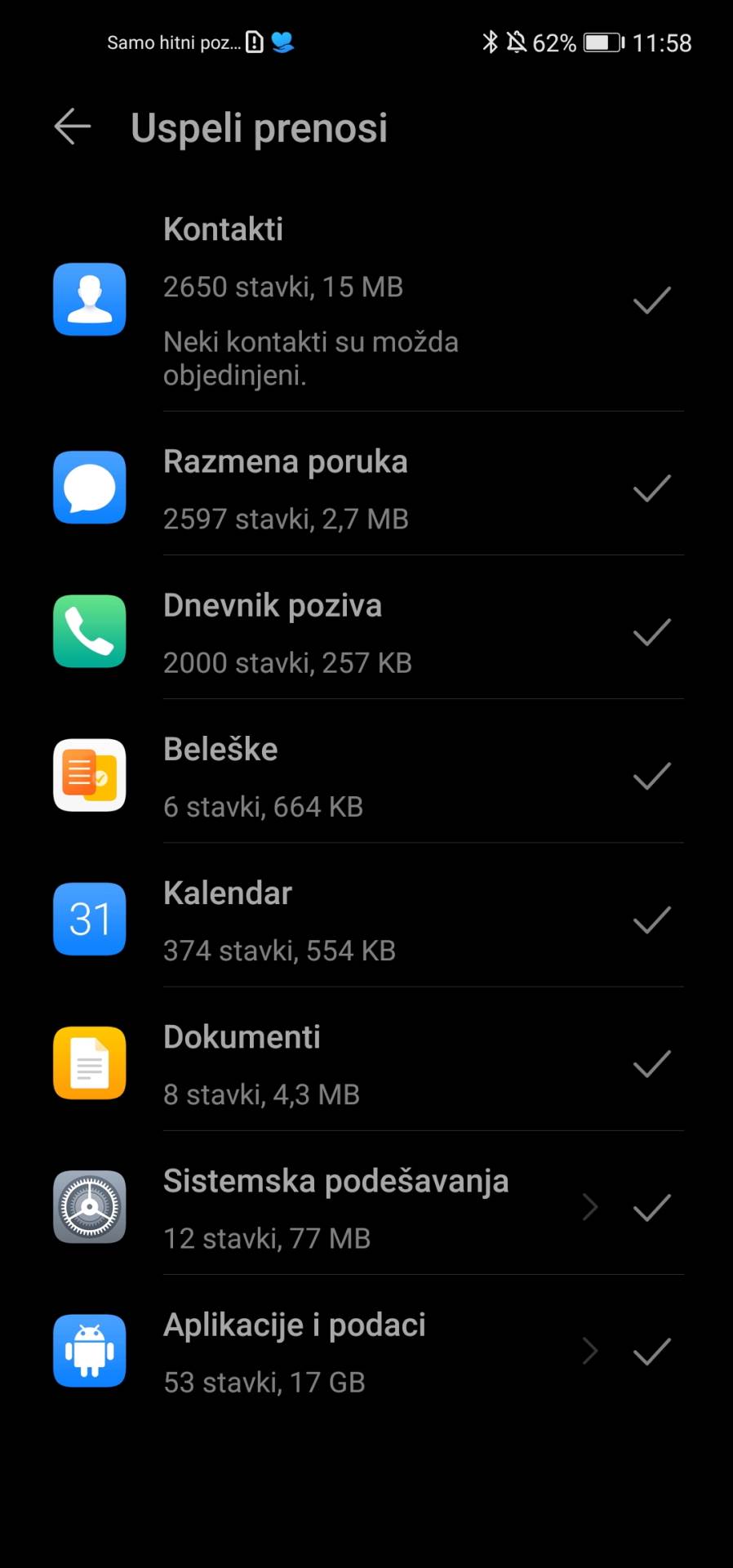Click the Beleške notes icon
The image size is (733, 1568).
click(90, 774)
